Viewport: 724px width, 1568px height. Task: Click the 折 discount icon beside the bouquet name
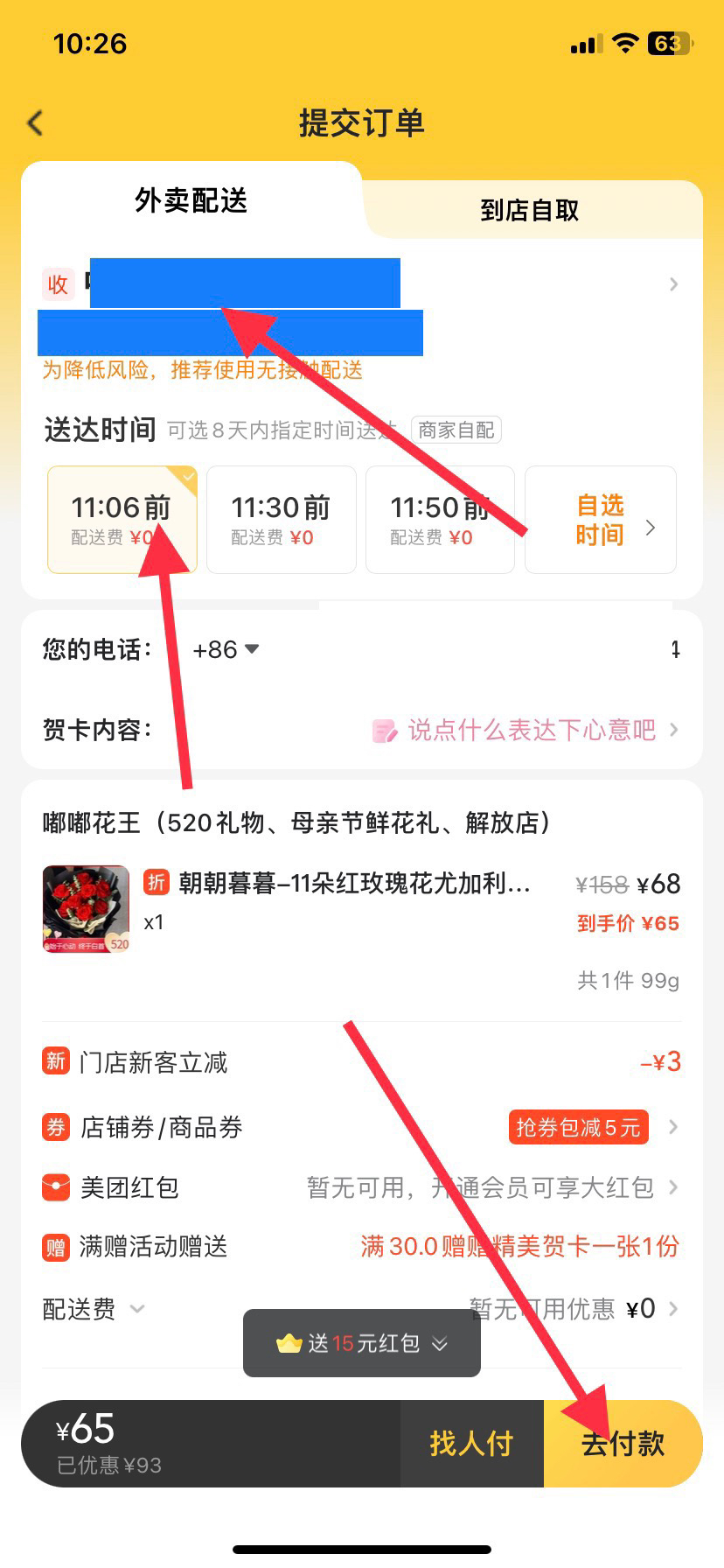tap(157, 884)
